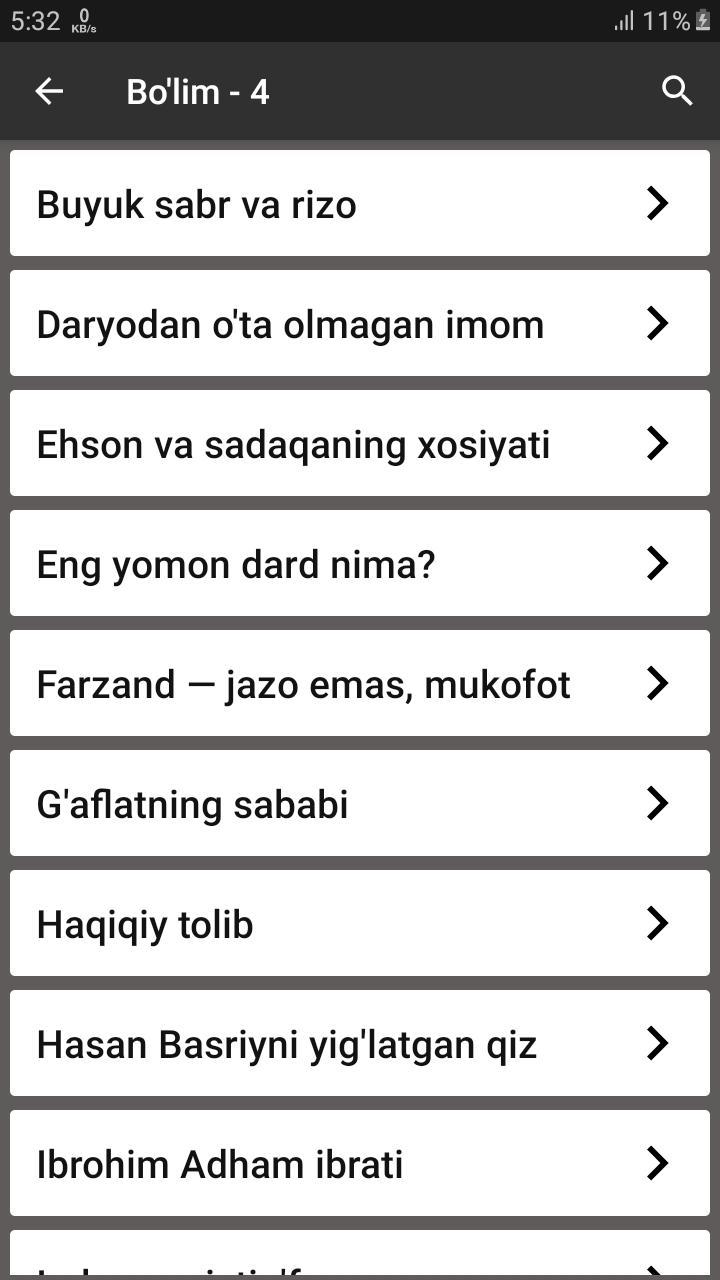The height and width of the screenshot is (1280, 720).
Task: Select Hasan Basriyni yig'latgan qiz story
Action: (x=288, y=1043)
